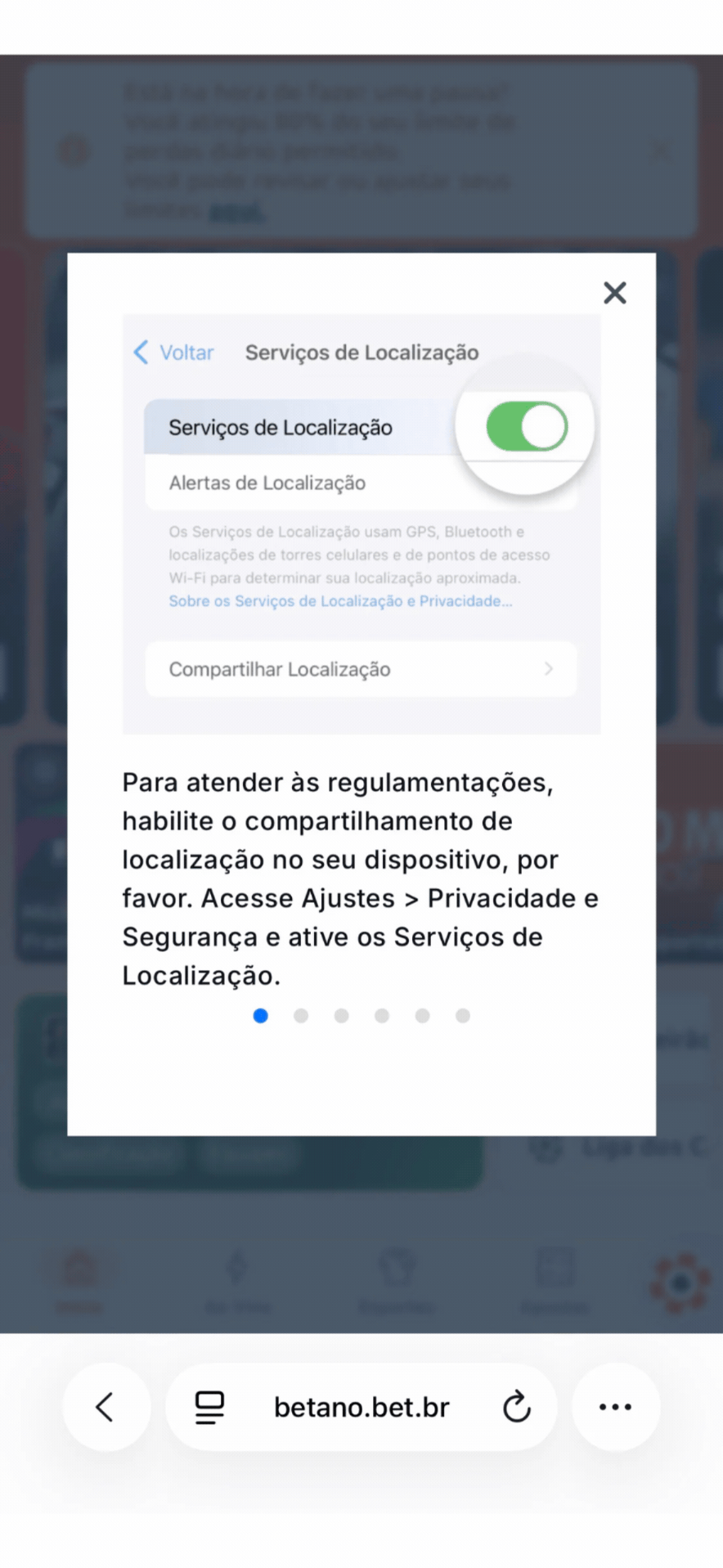Tap the betano.bet.br address field

tap(361, 1407)
